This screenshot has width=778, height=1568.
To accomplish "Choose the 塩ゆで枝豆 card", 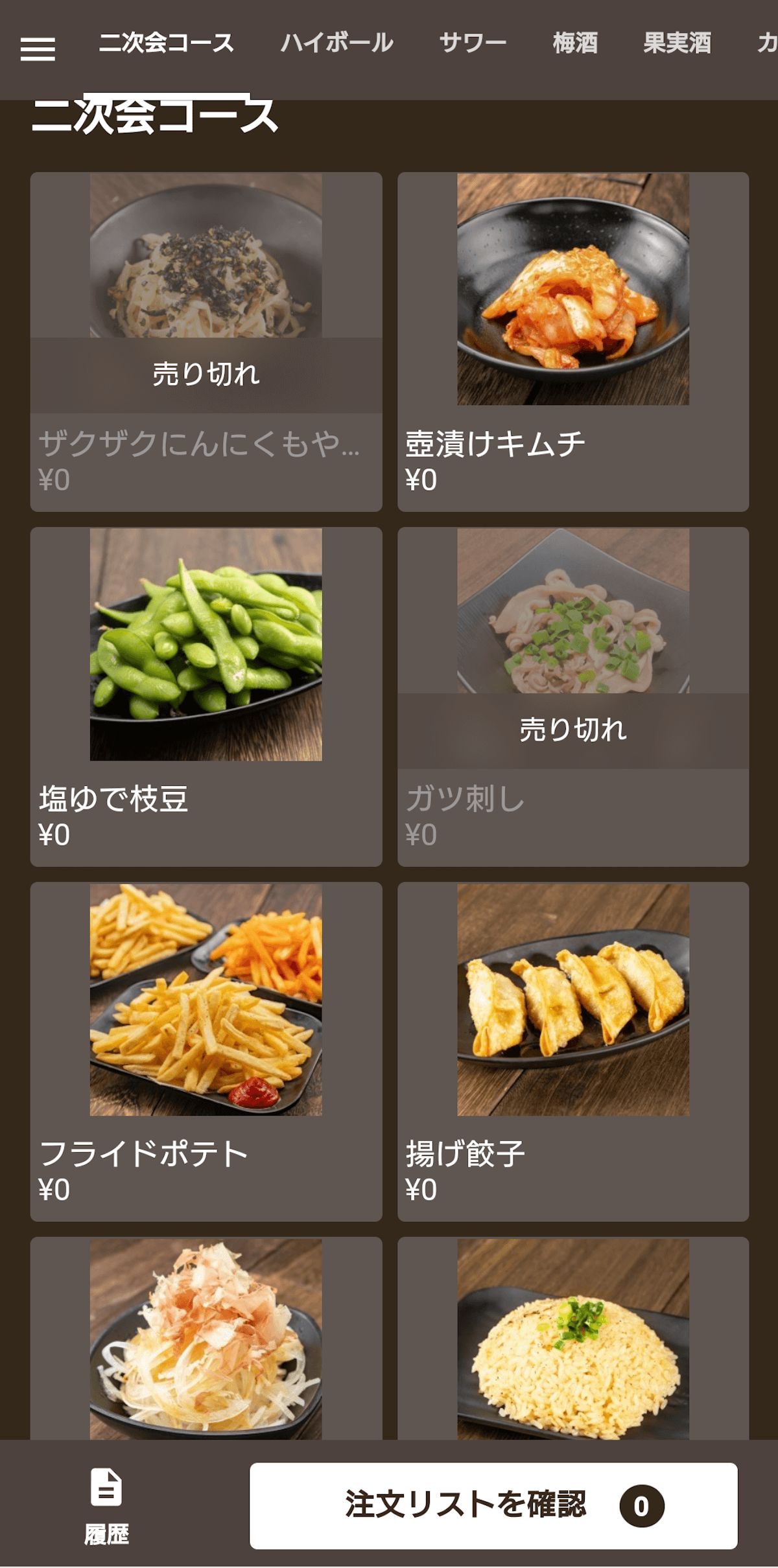I will coord(206,697).
